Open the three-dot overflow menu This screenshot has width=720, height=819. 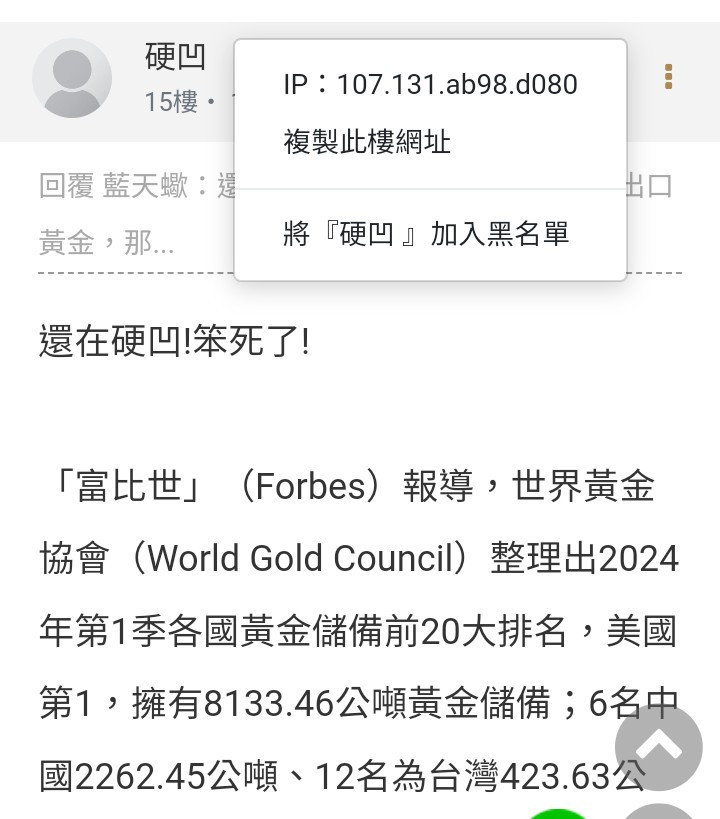coord(668,77)
